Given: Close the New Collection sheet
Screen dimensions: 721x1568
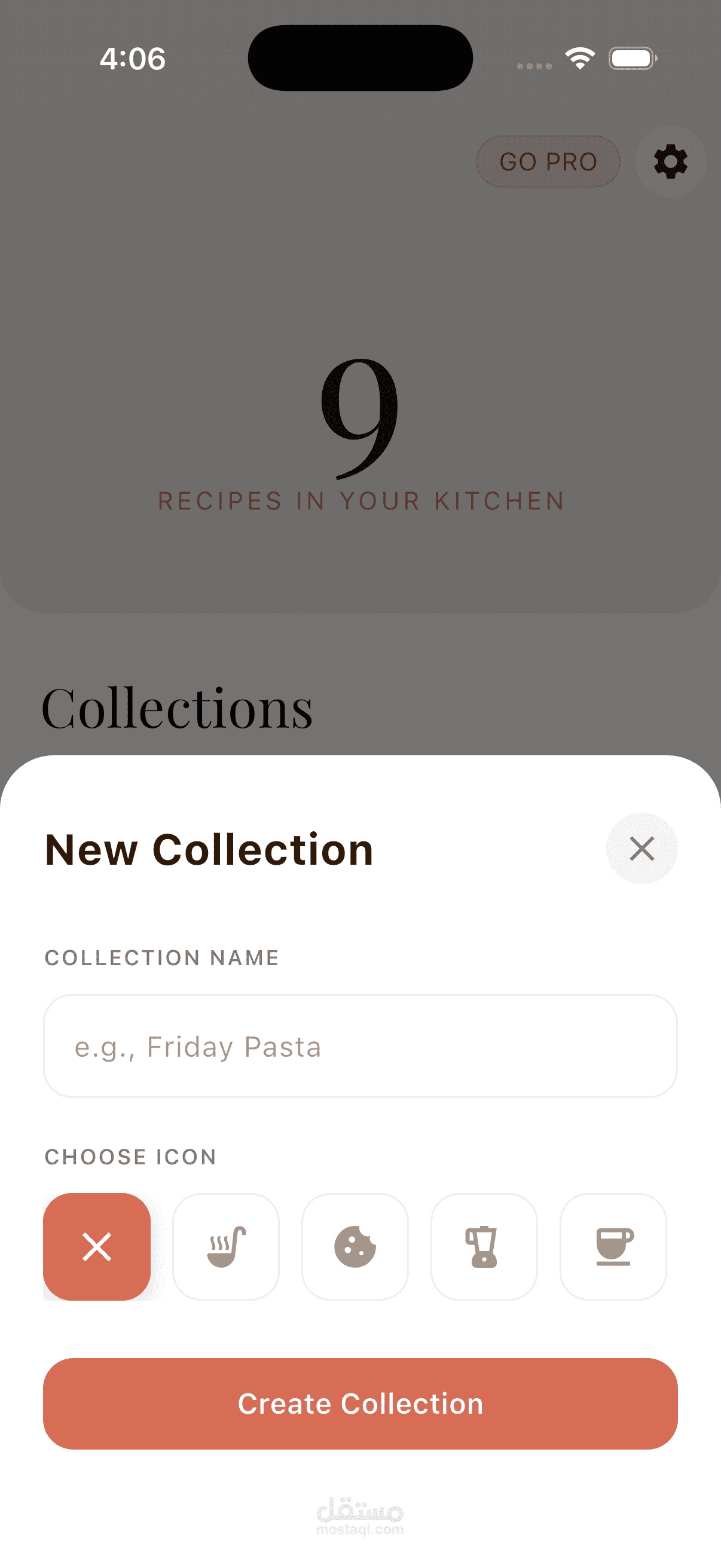Looking at the screenshot, I should (641, 848).
